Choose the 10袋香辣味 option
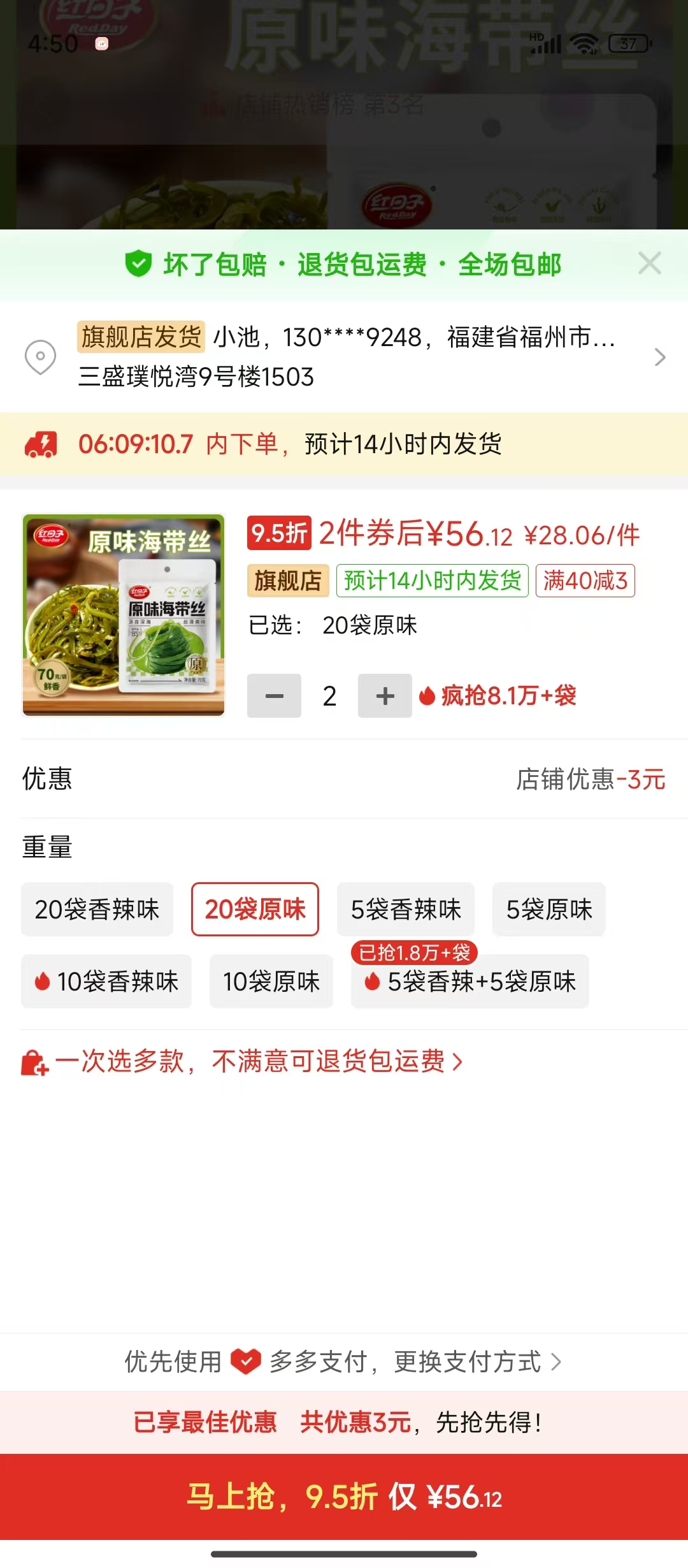Screen dimensions: 688x1568 pyautogui.click(x=106, y=982)
